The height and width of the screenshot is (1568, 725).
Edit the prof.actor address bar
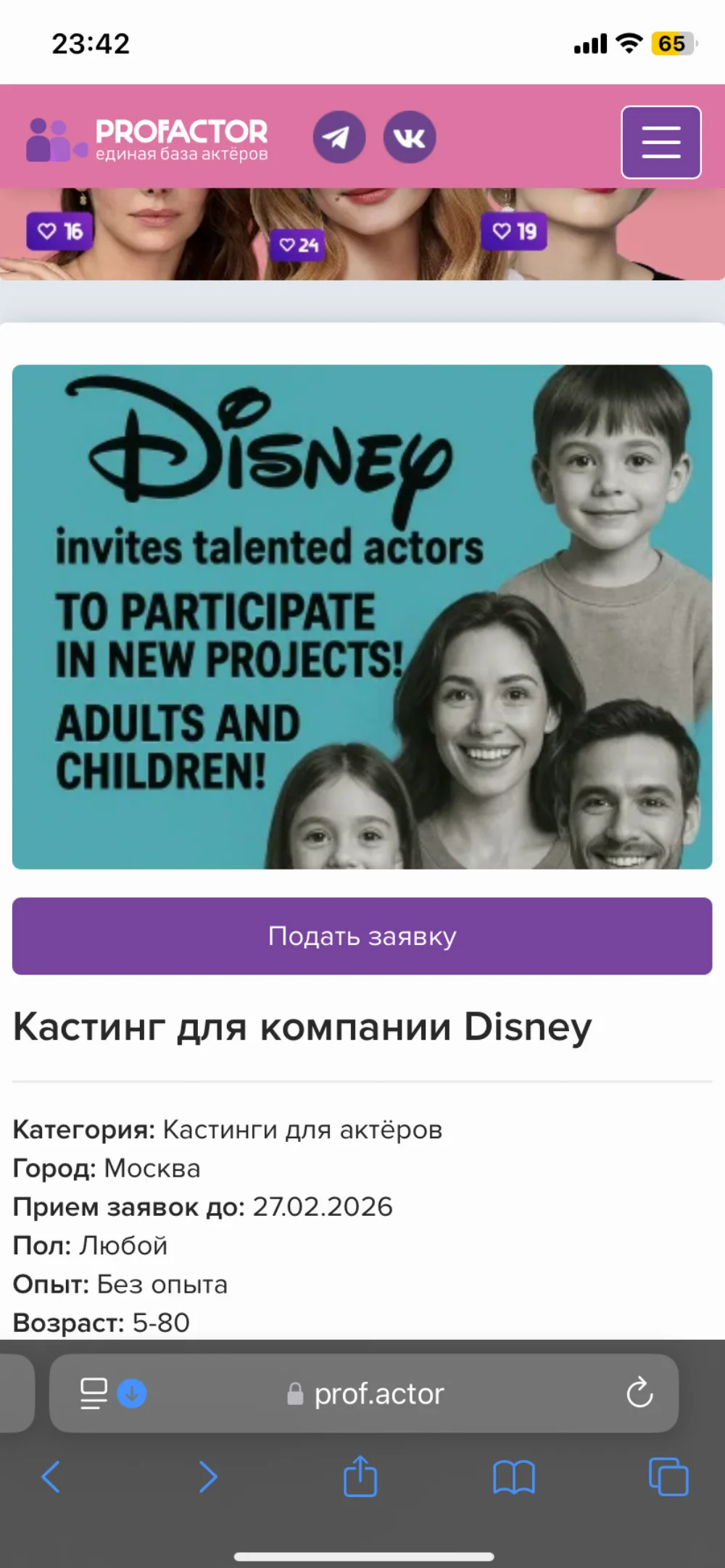pos(377,1393)
